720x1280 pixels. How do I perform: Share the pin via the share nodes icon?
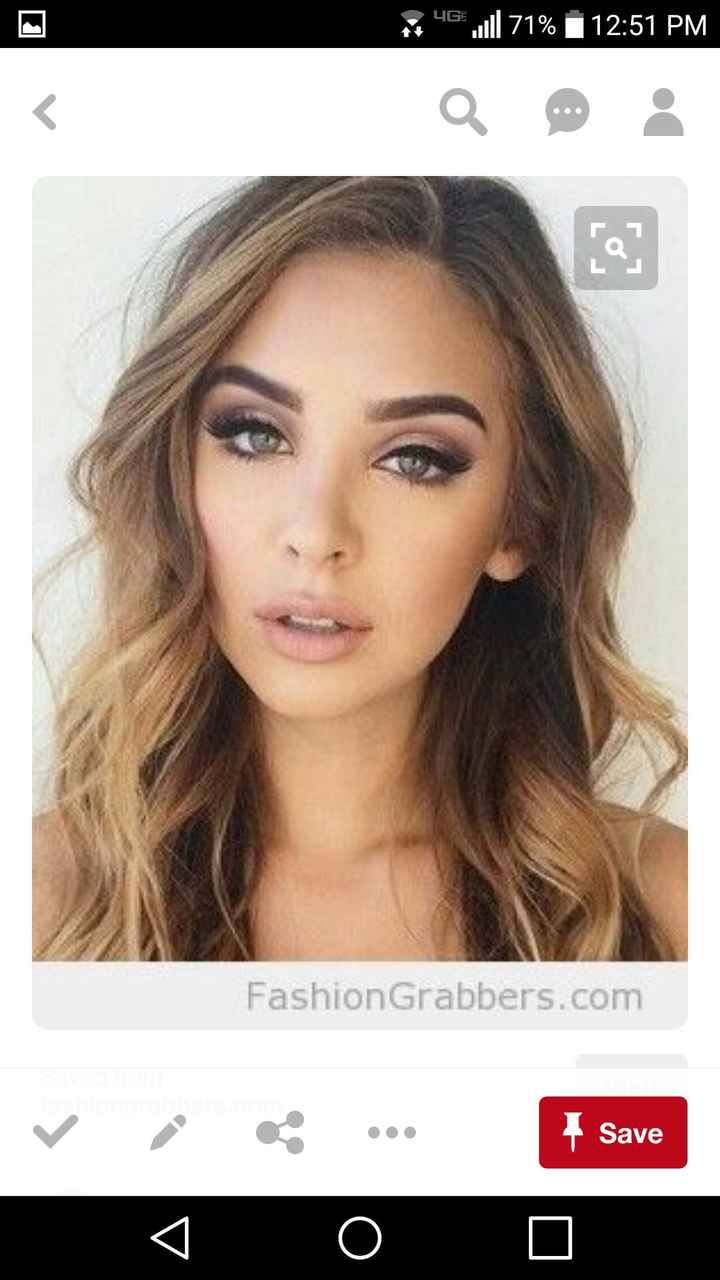click(280, 1132)
